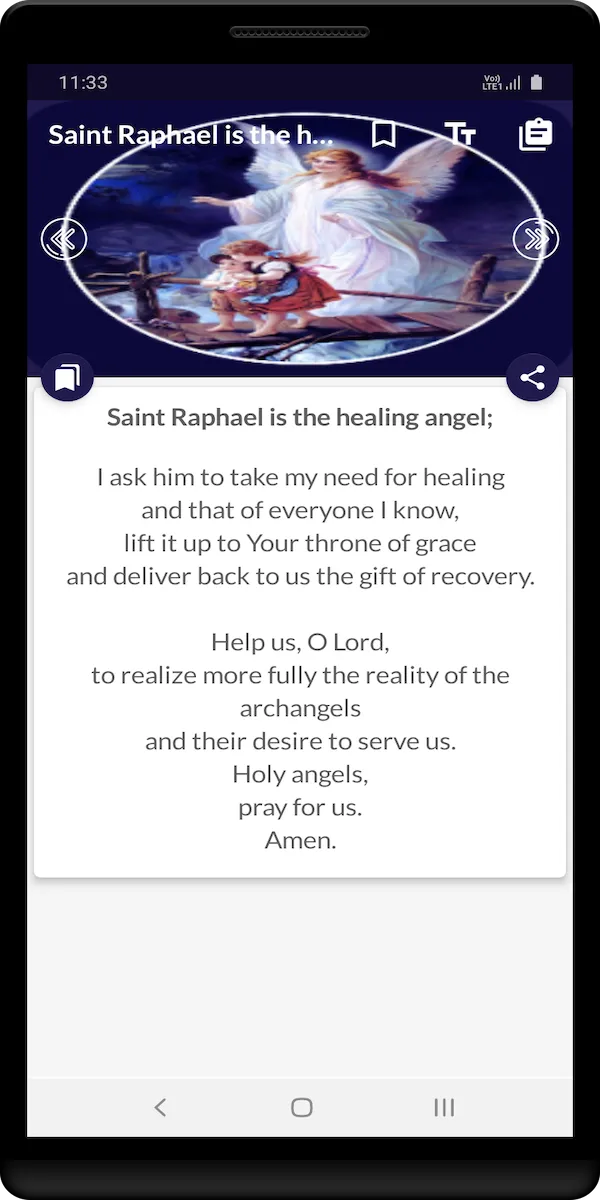Go to the next prayer

pos(536,239)
